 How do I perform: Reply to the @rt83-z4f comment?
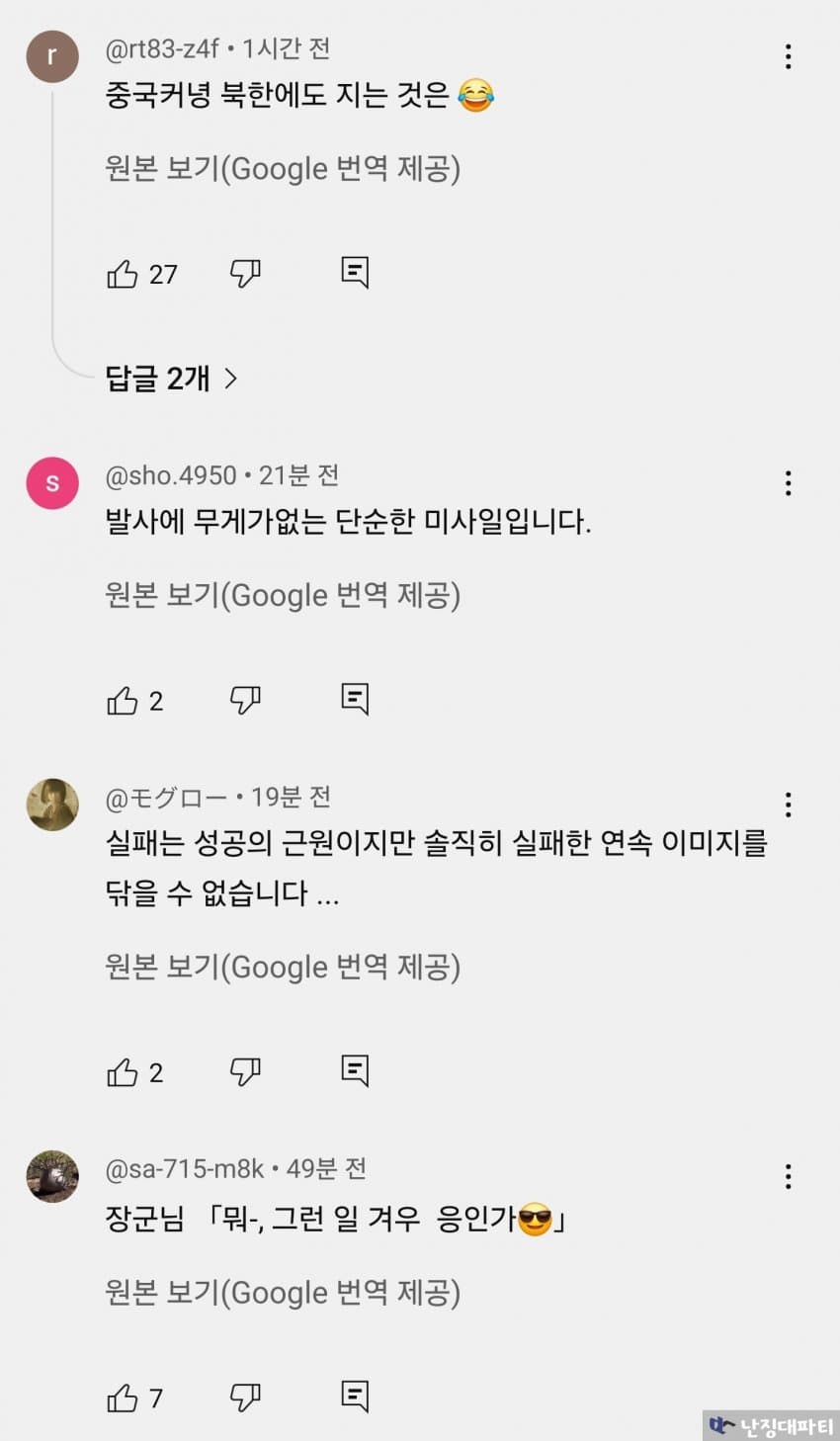tap(355, 272)
